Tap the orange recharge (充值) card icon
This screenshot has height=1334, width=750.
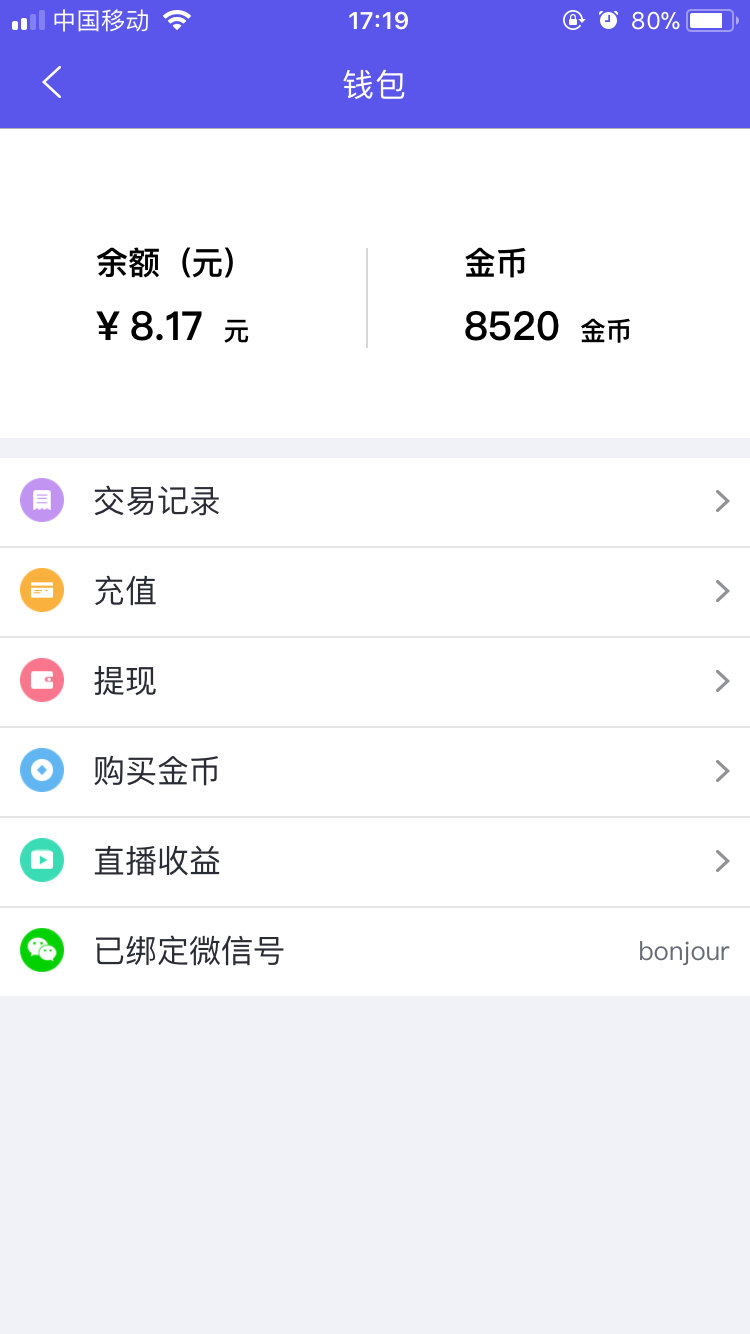[41, 591]
